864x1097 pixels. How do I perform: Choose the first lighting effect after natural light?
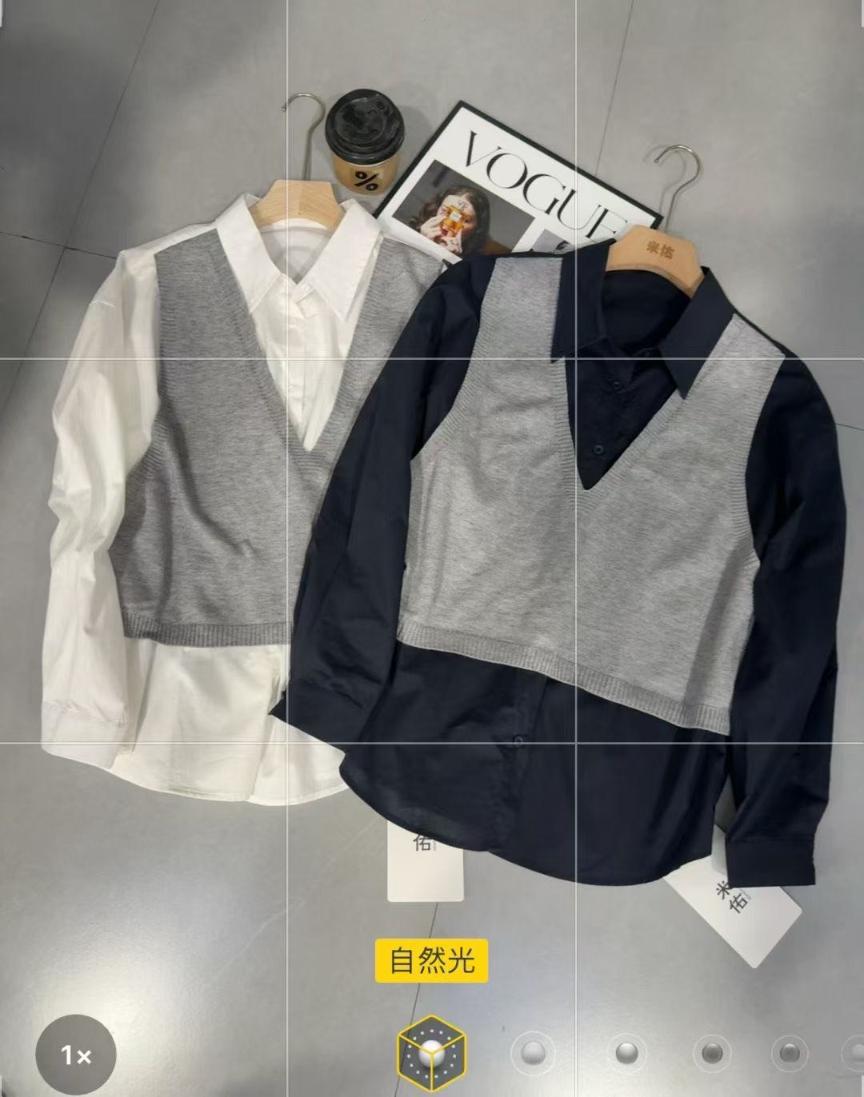(x=533, y=1052)
